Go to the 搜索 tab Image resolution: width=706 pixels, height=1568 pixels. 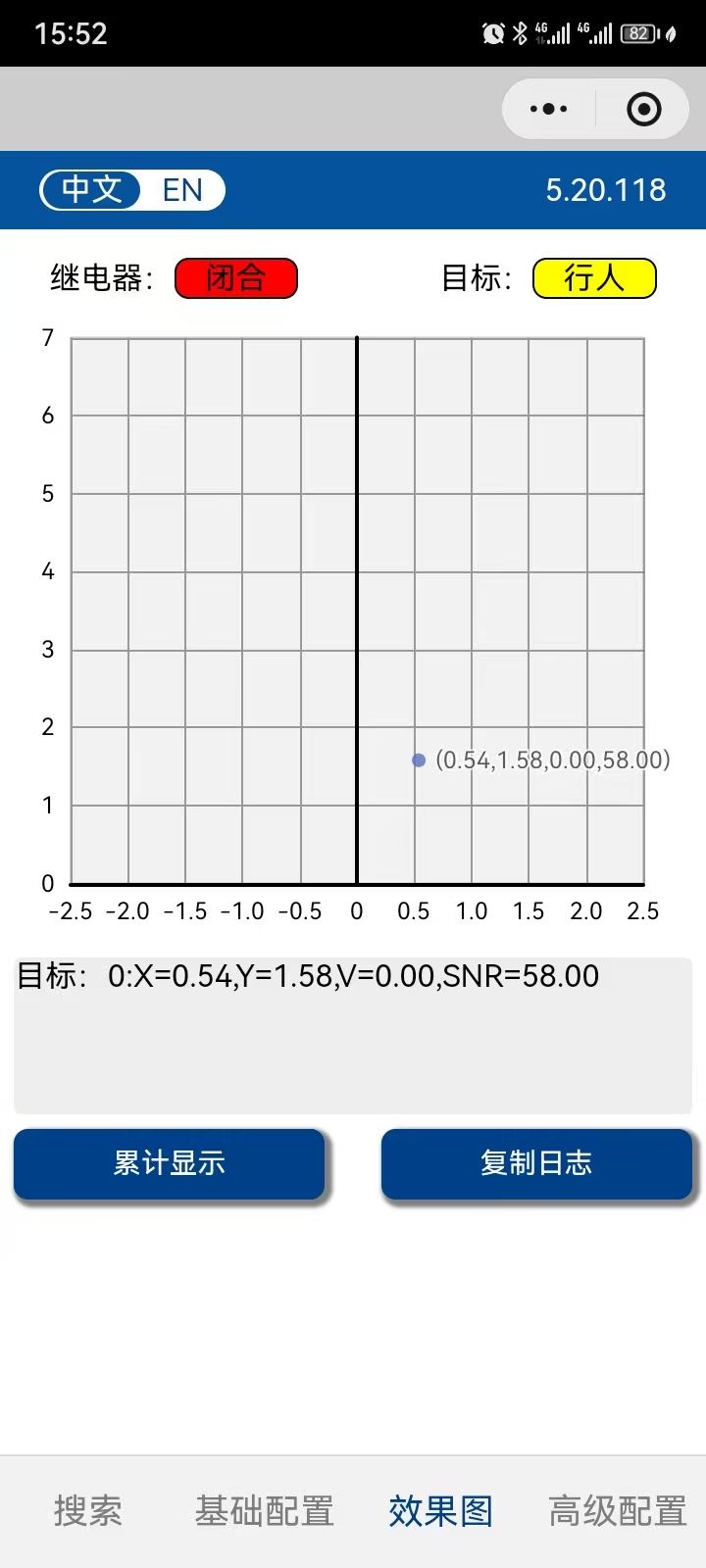[88, 1510]
